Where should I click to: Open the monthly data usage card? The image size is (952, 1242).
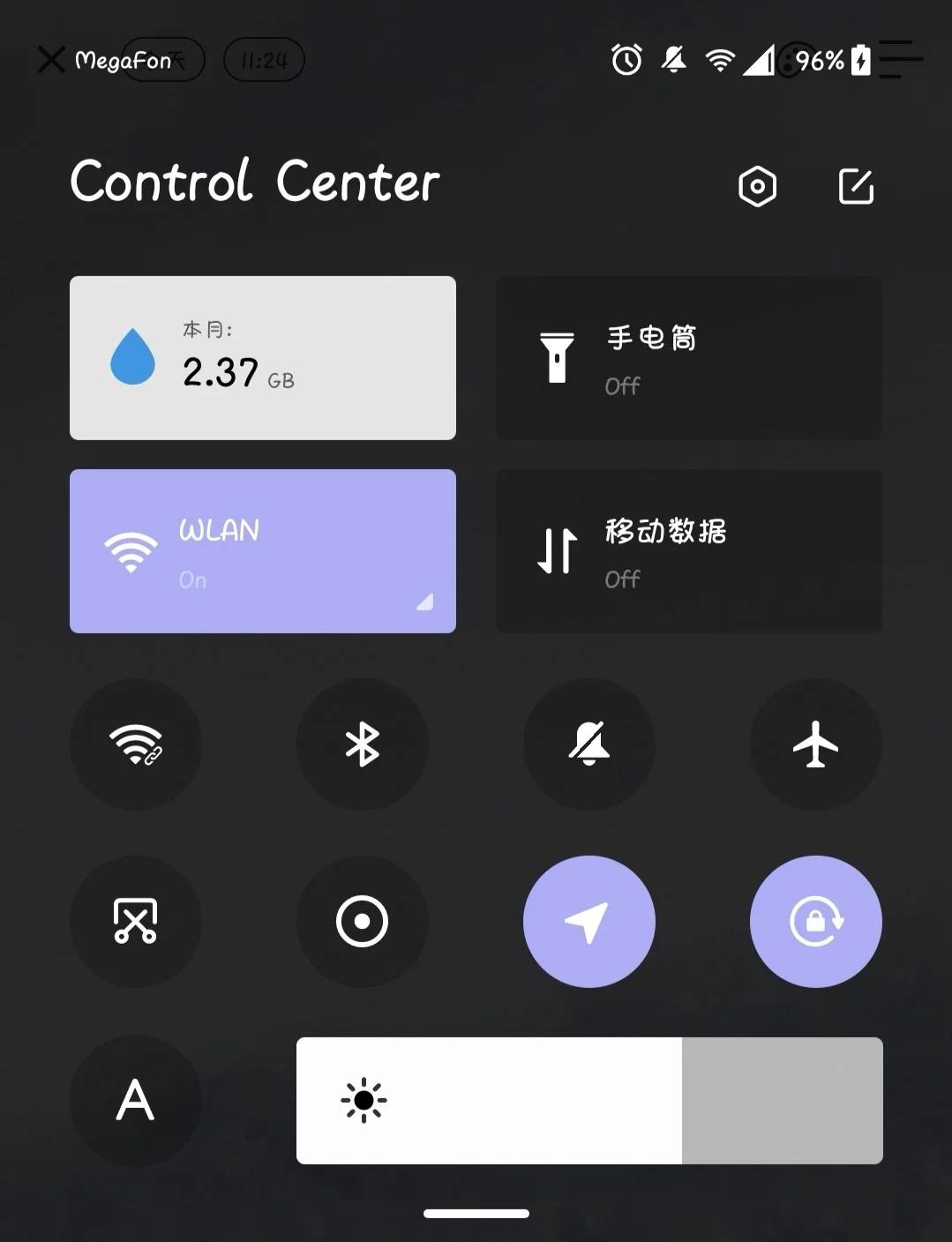(263, 358)
